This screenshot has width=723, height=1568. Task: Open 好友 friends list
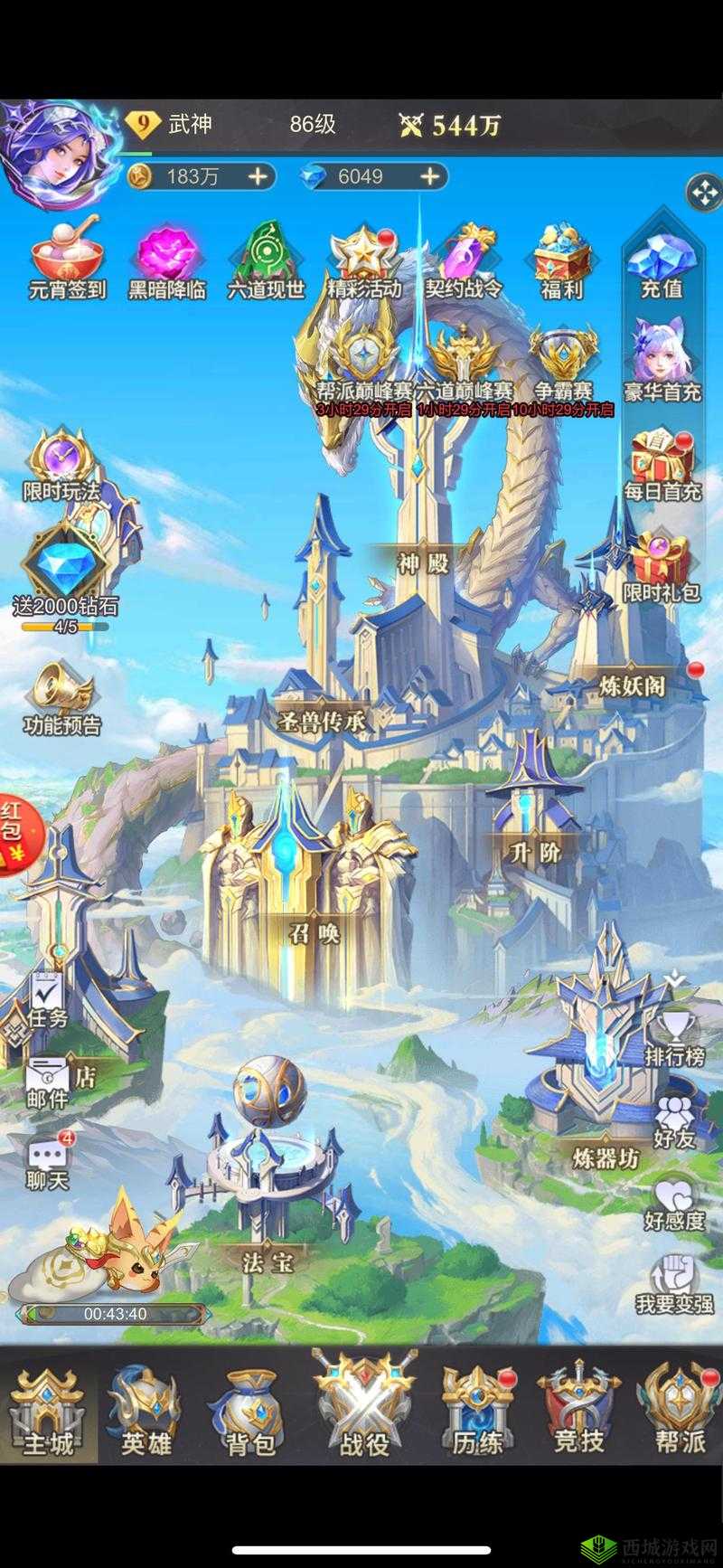pos(674,1121)
